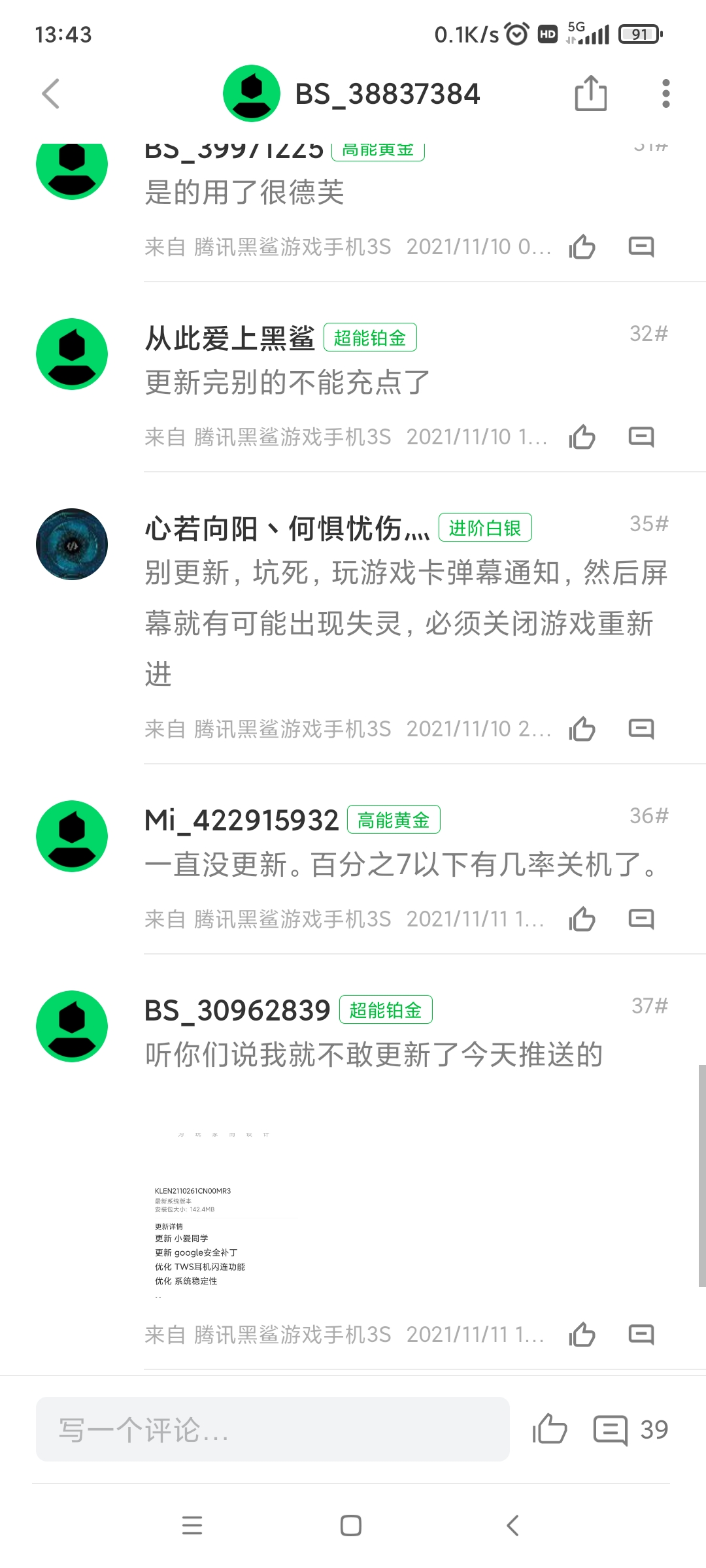The image size is (706, 1568).
Task: Reply to the comment by 心若向阳、何惧忧伤
Action: pyautogui.click(x=641, y=728)
